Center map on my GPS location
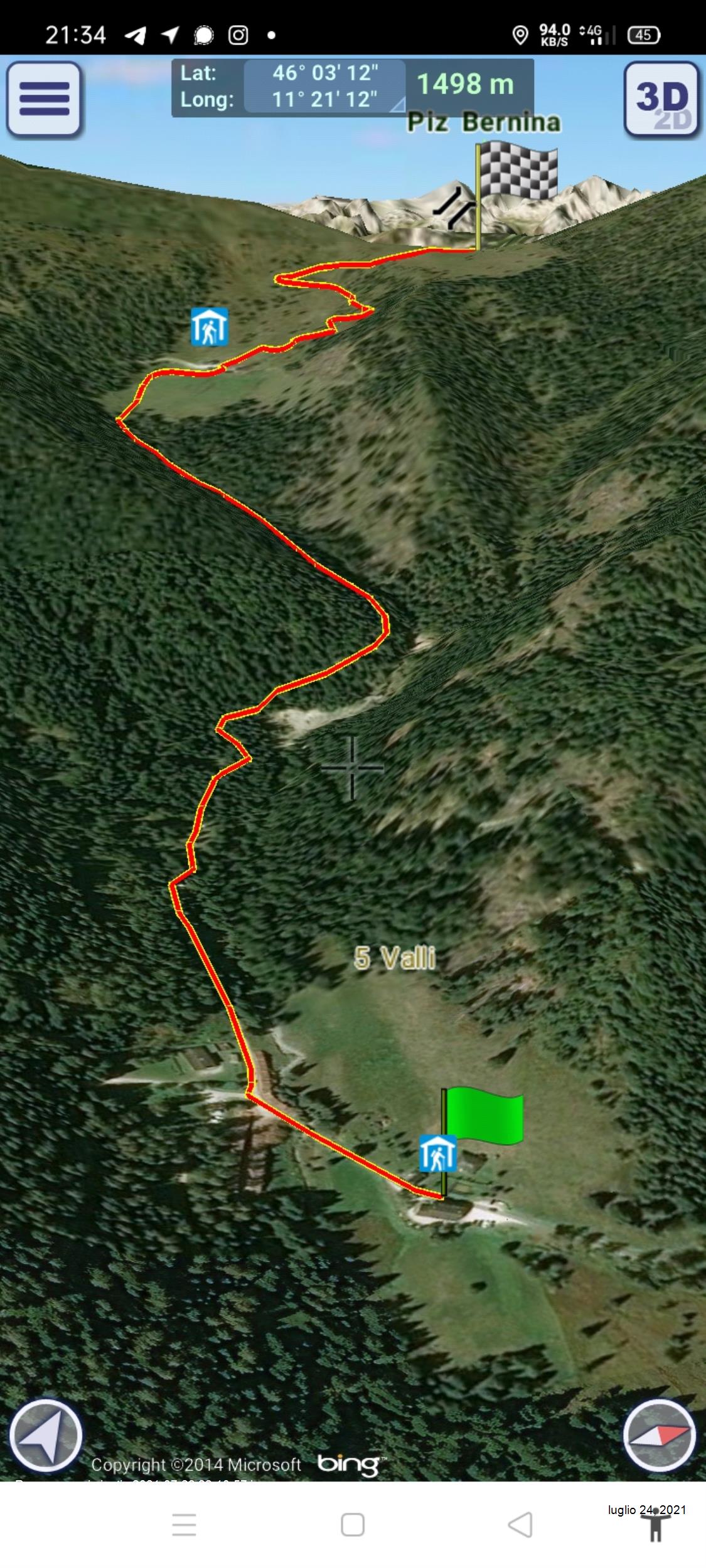This screenshot has height=1568, width=706. (45, 1435)
